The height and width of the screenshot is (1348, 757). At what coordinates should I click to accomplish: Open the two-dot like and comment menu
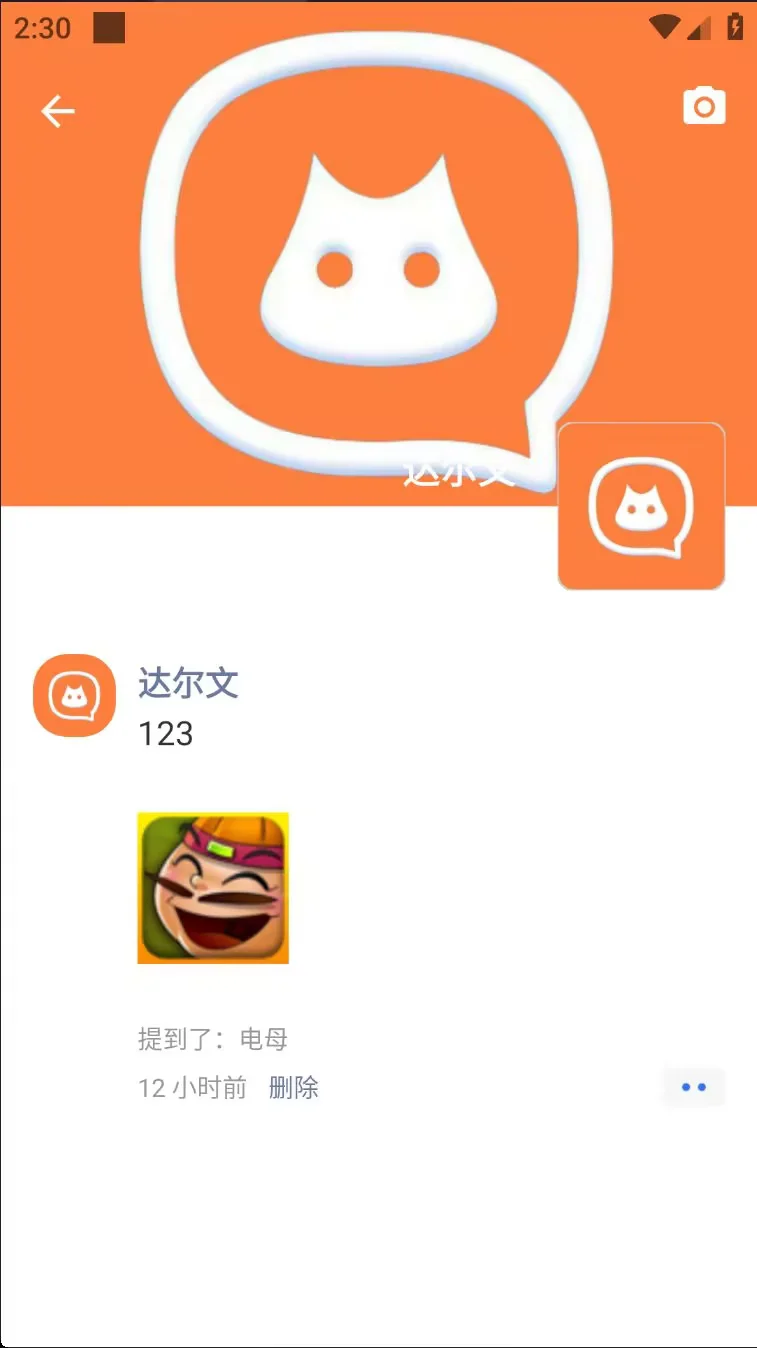693,1087
